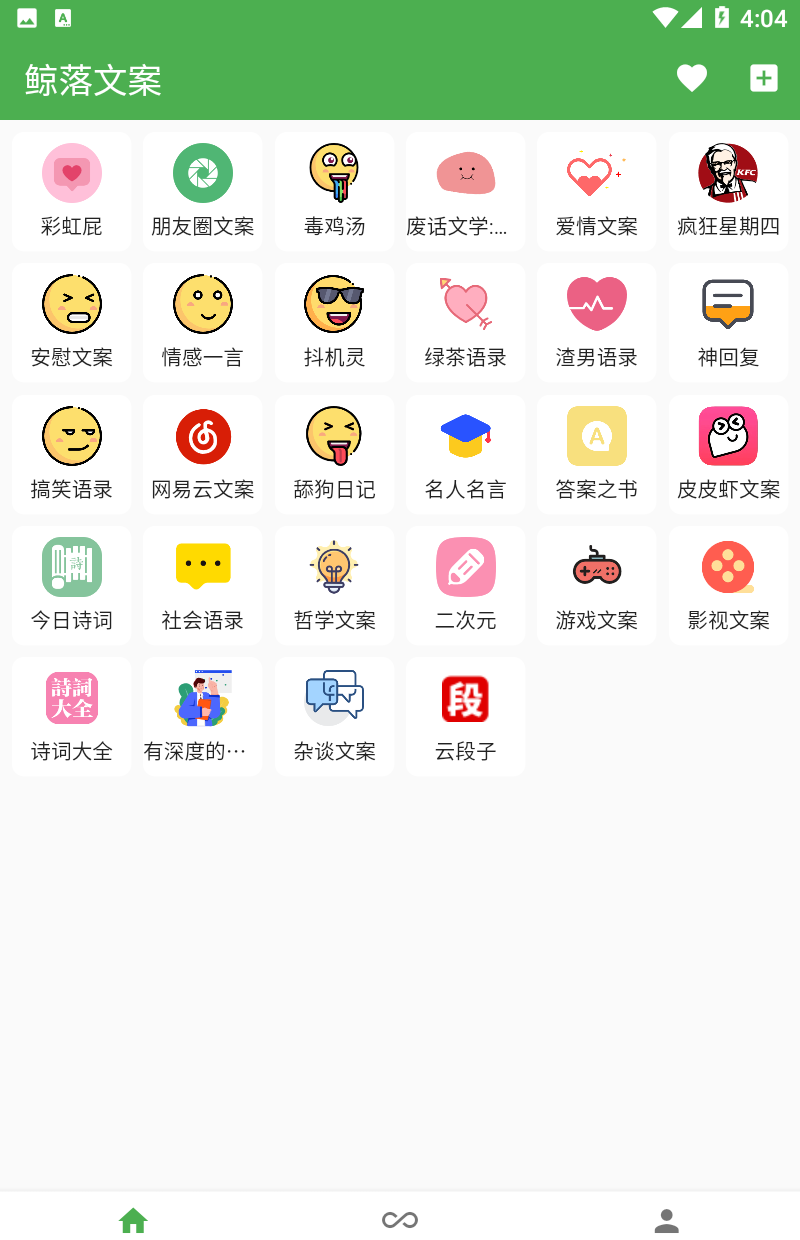Open 疯狂星期四 with the KFC icon
Image resolution: width=800 pixels, height=1240 pixels.
(x=728, y=191)
